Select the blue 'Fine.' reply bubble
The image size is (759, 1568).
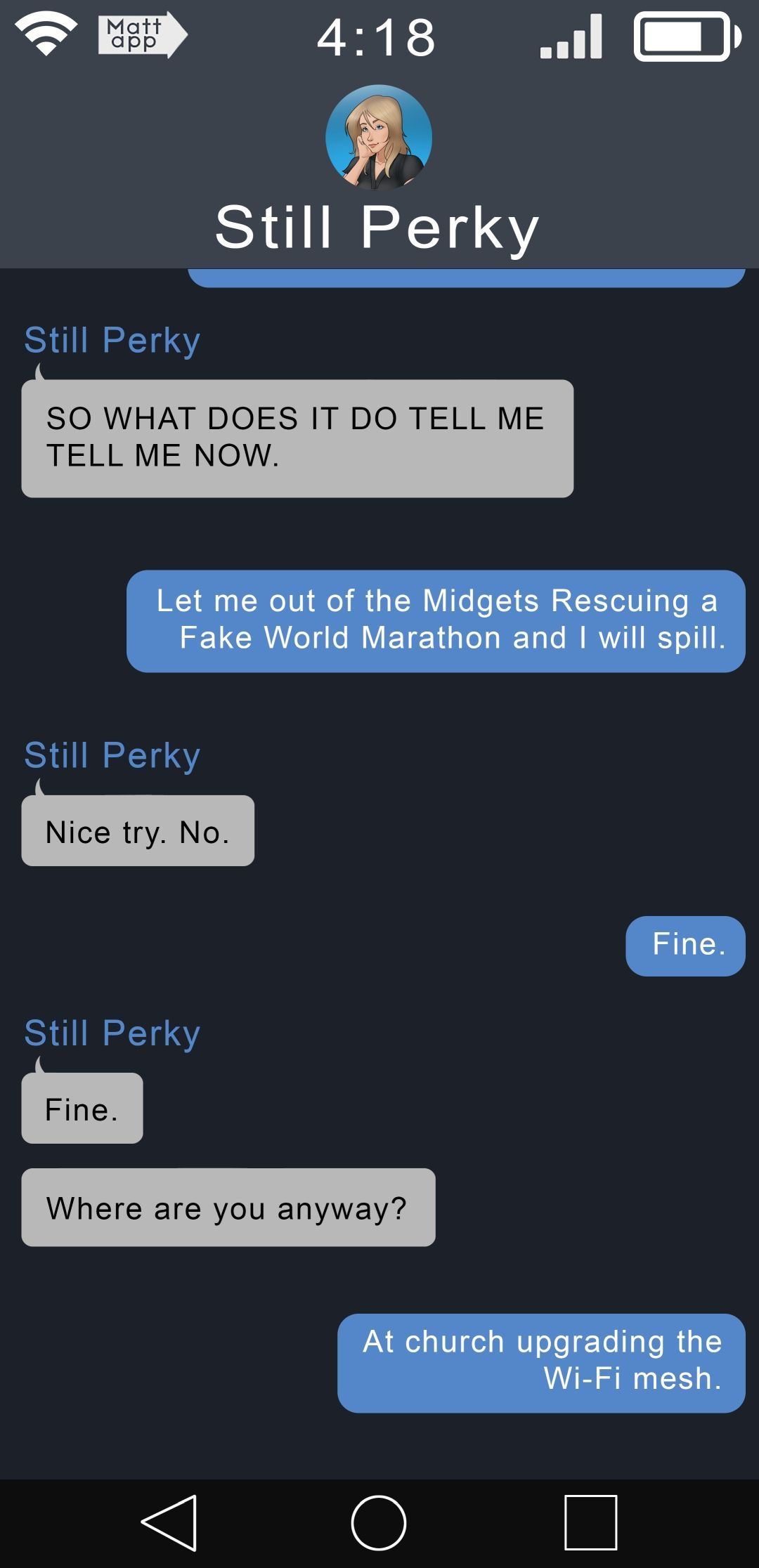[x=685, y=943]
